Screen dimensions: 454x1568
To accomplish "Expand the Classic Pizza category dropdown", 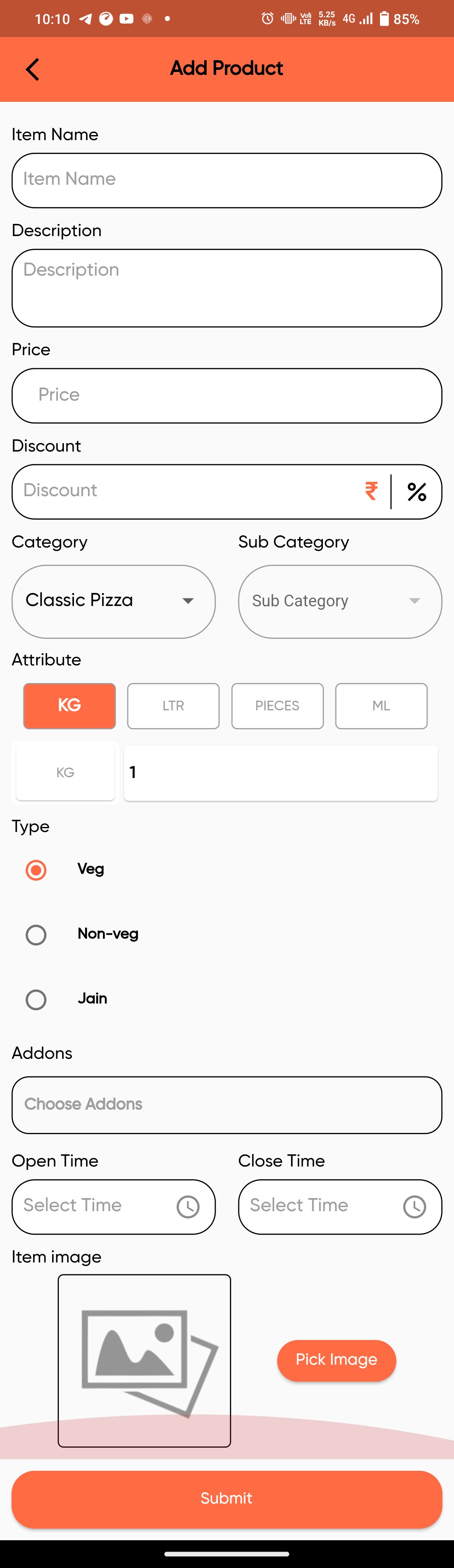I will click(x=113, y=601).
